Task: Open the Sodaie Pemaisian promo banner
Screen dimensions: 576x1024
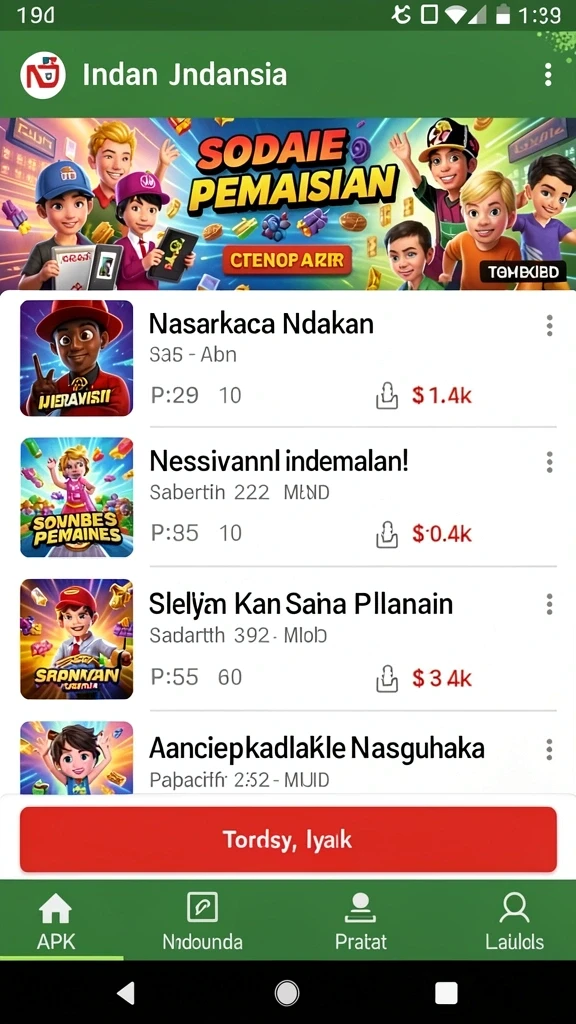Action: (288, 204)
